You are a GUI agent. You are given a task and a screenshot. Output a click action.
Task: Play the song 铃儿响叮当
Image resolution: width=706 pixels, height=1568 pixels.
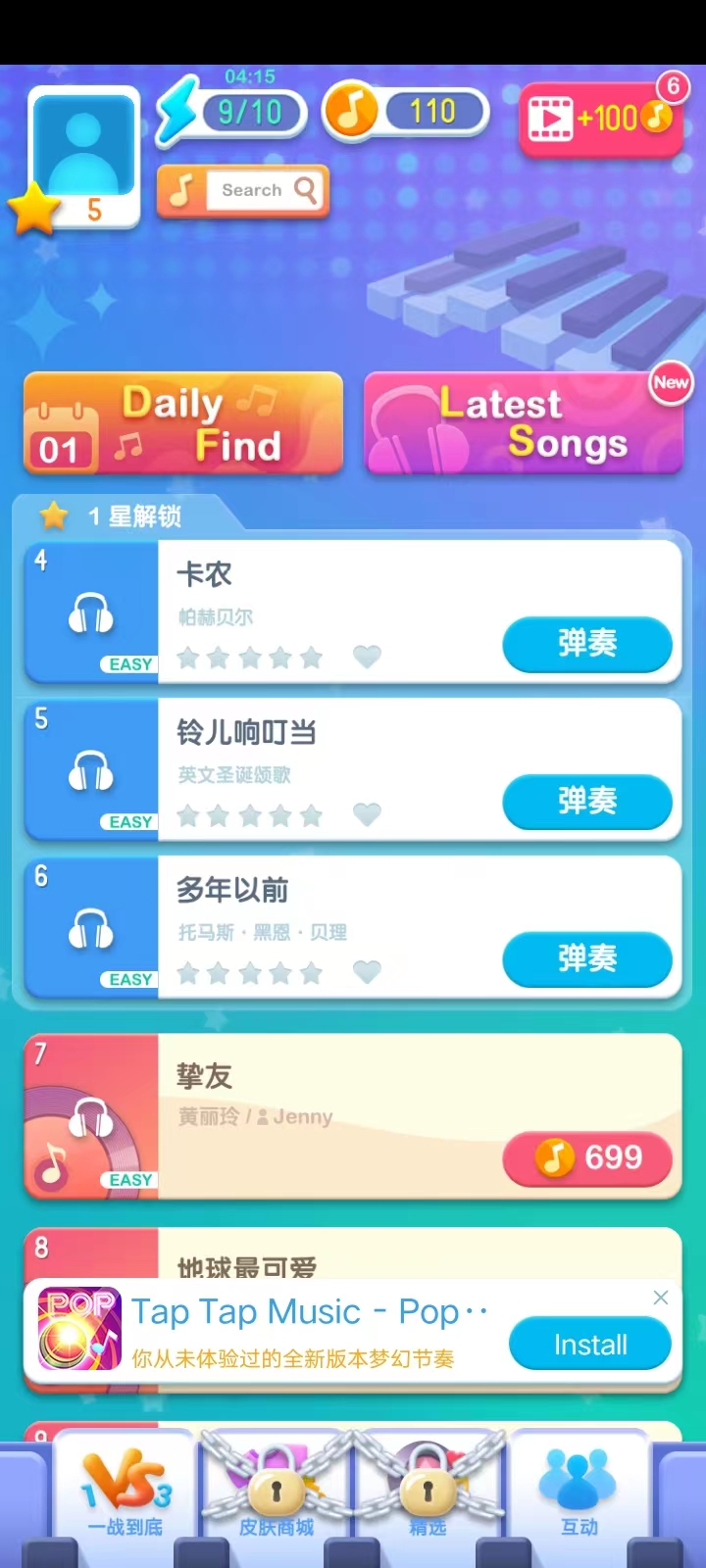(586, 802)
